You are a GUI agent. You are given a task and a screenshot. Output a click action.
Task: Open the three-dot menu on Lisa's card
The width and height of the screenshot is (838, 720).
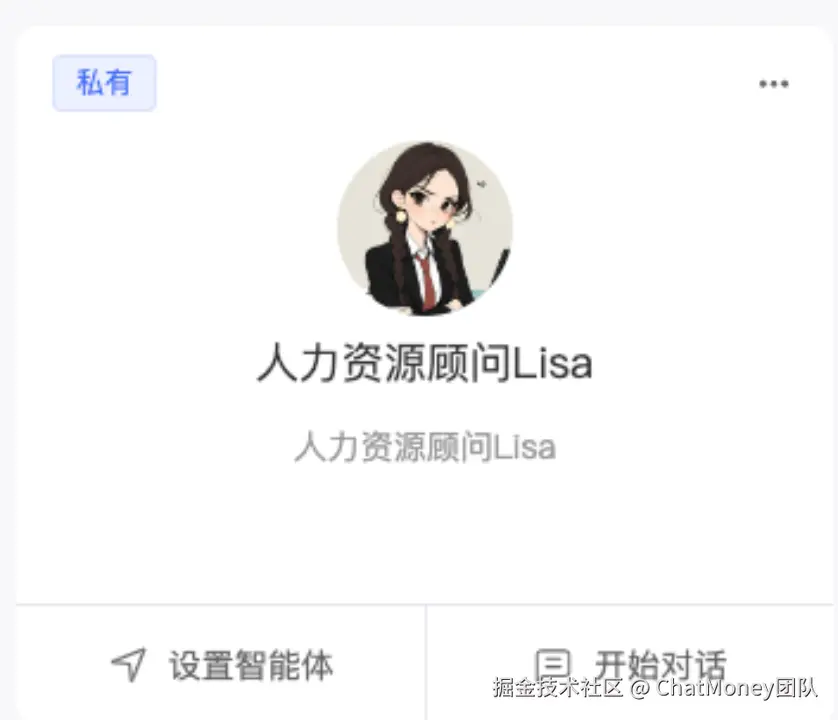coord(773,84)
